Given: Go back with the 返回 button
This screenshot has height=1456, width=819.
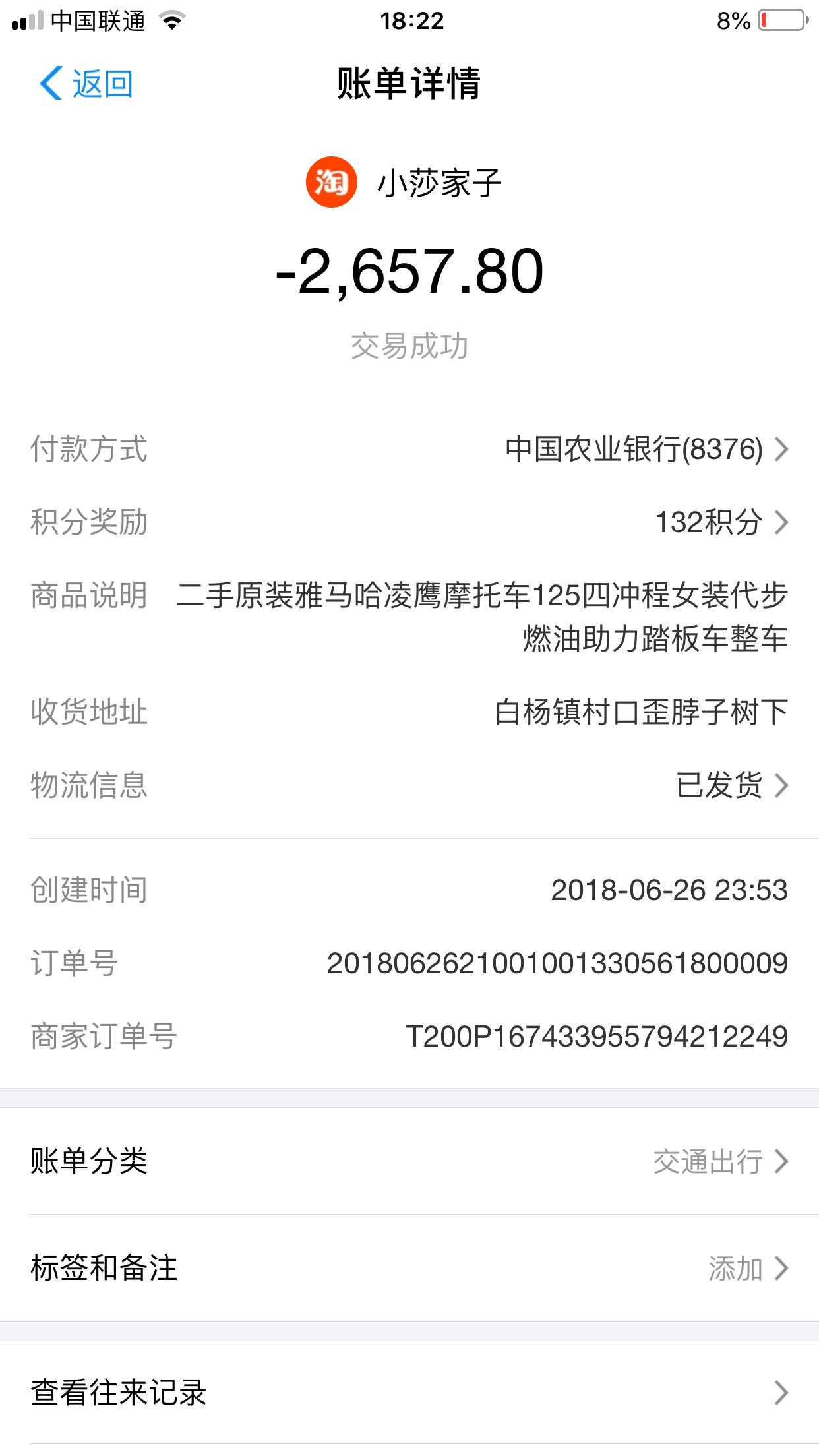Looking at the screenshot, I should [x=86, y=84].
